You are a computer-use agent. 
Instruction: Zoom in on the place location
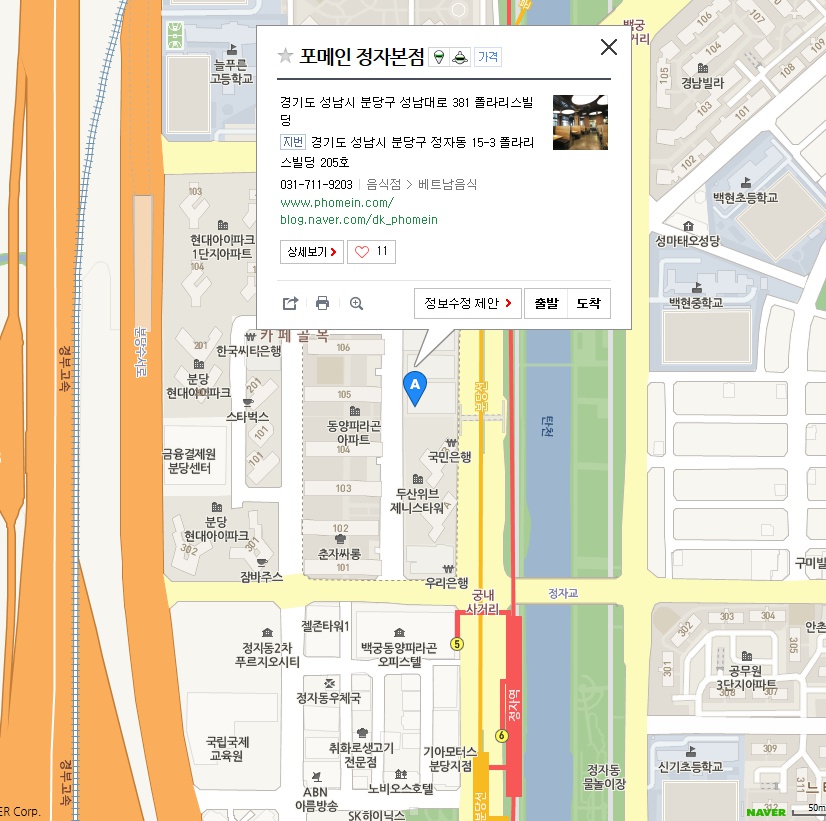(x=356, y=303)
